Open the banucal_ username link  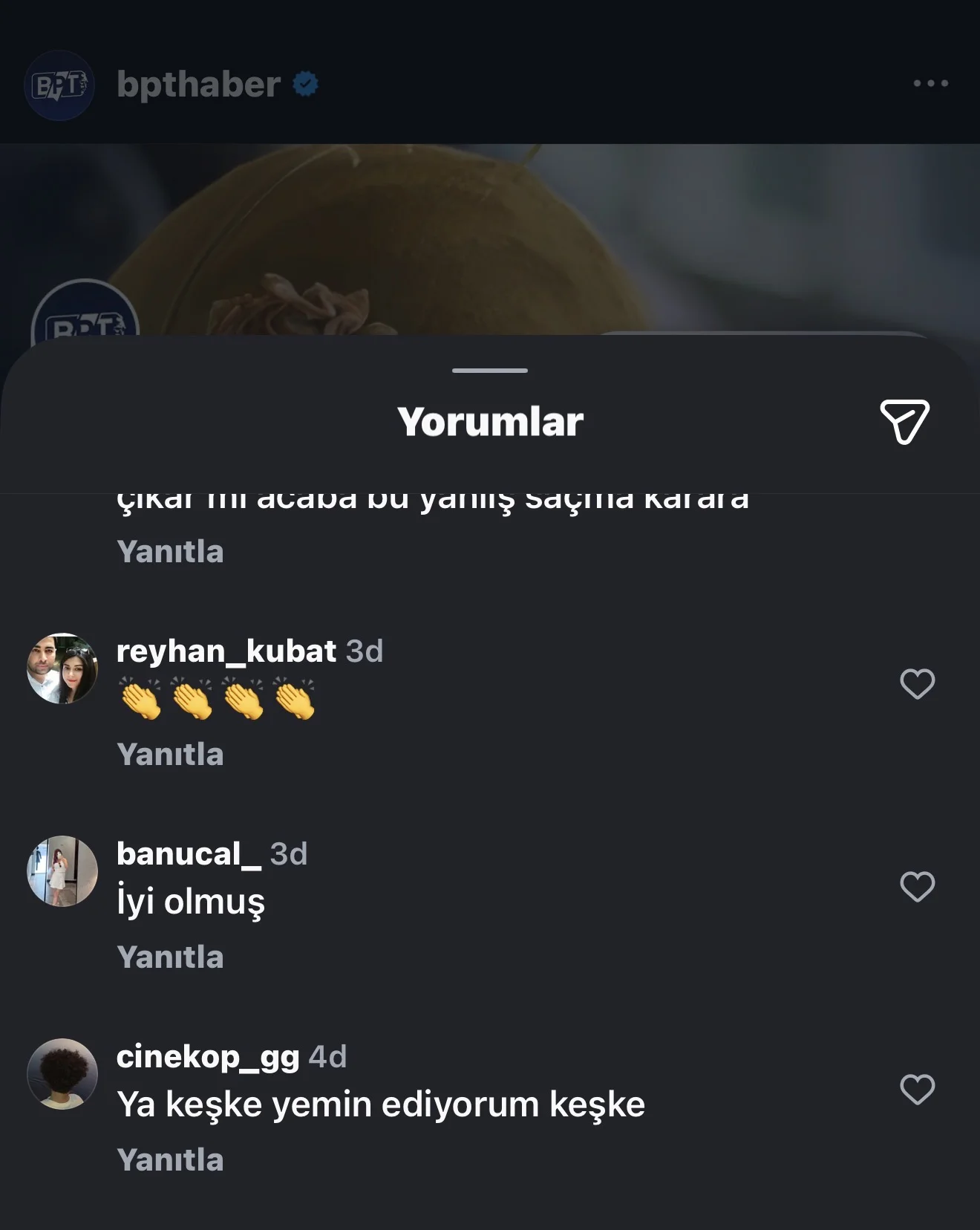[x=189, y=853]
